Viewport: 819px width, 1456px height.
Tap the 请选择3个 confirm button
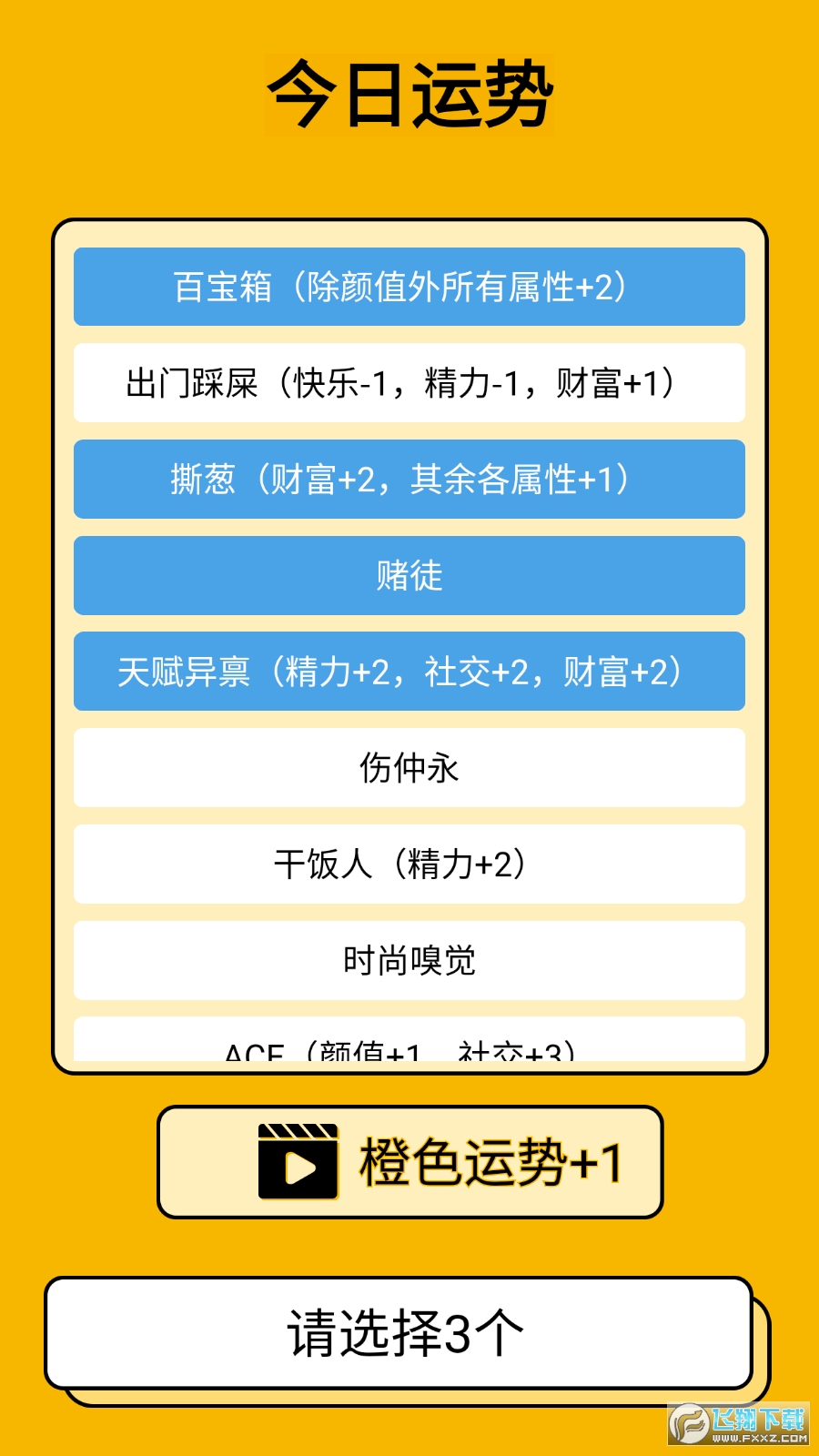click(400, 1333)
